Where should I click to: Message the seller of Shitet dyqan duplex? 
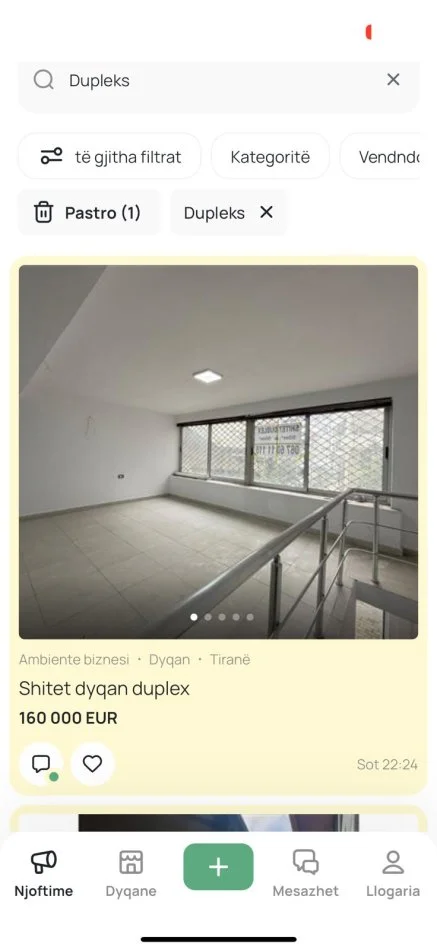point(41,764)
